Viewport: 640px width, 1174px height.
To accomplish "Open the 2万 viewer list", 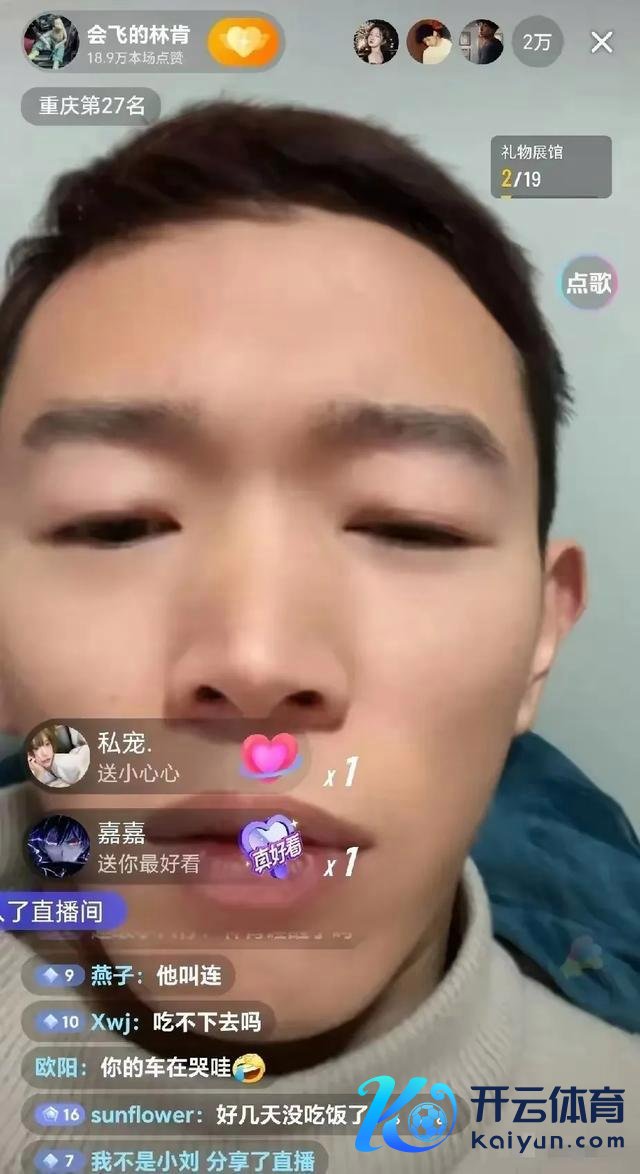I will (537, 42).
